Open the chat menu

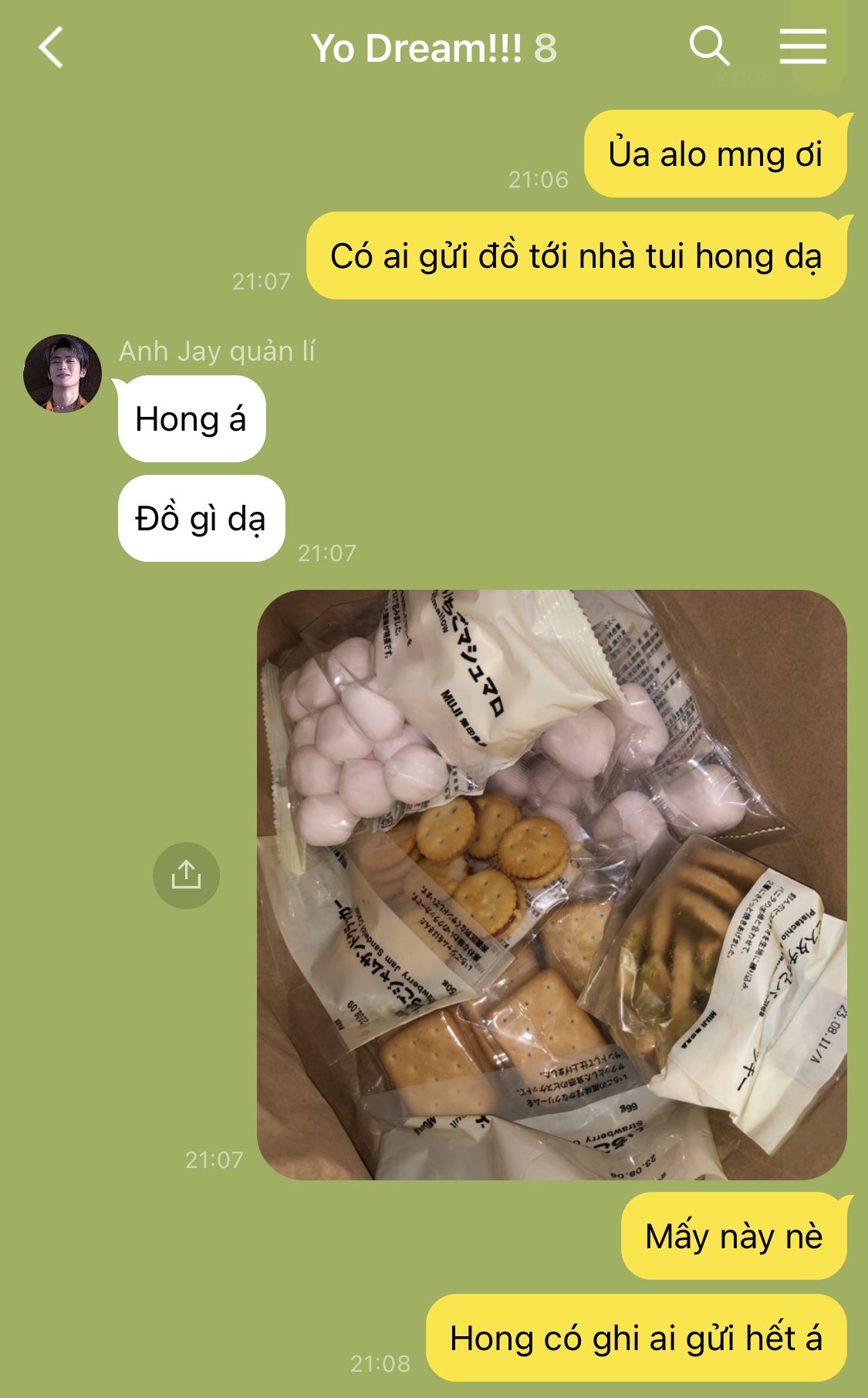click(x=802, y=46)
